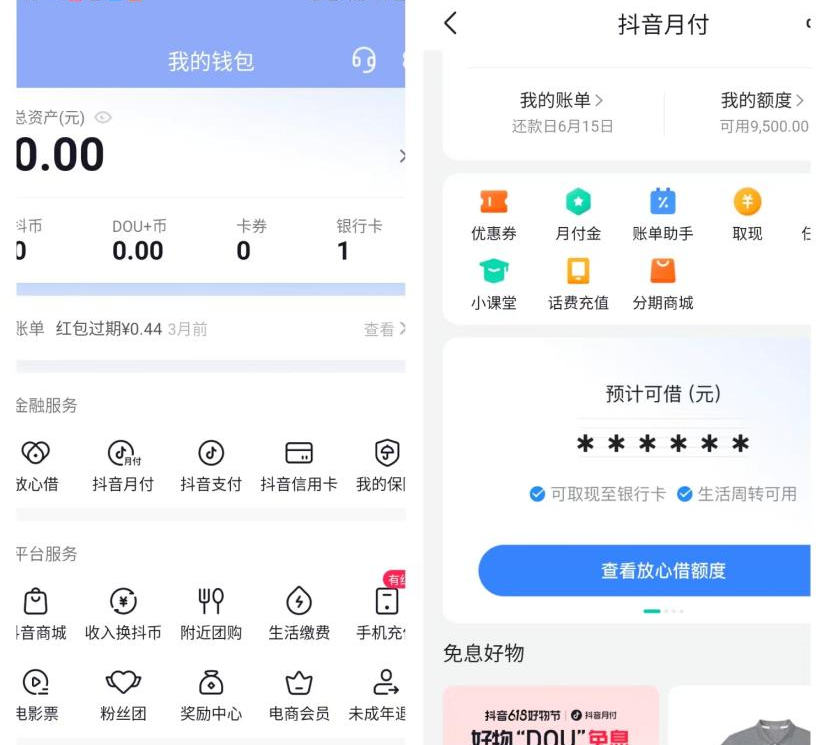Open 生活缴费 utilities payment

point(299,613)
